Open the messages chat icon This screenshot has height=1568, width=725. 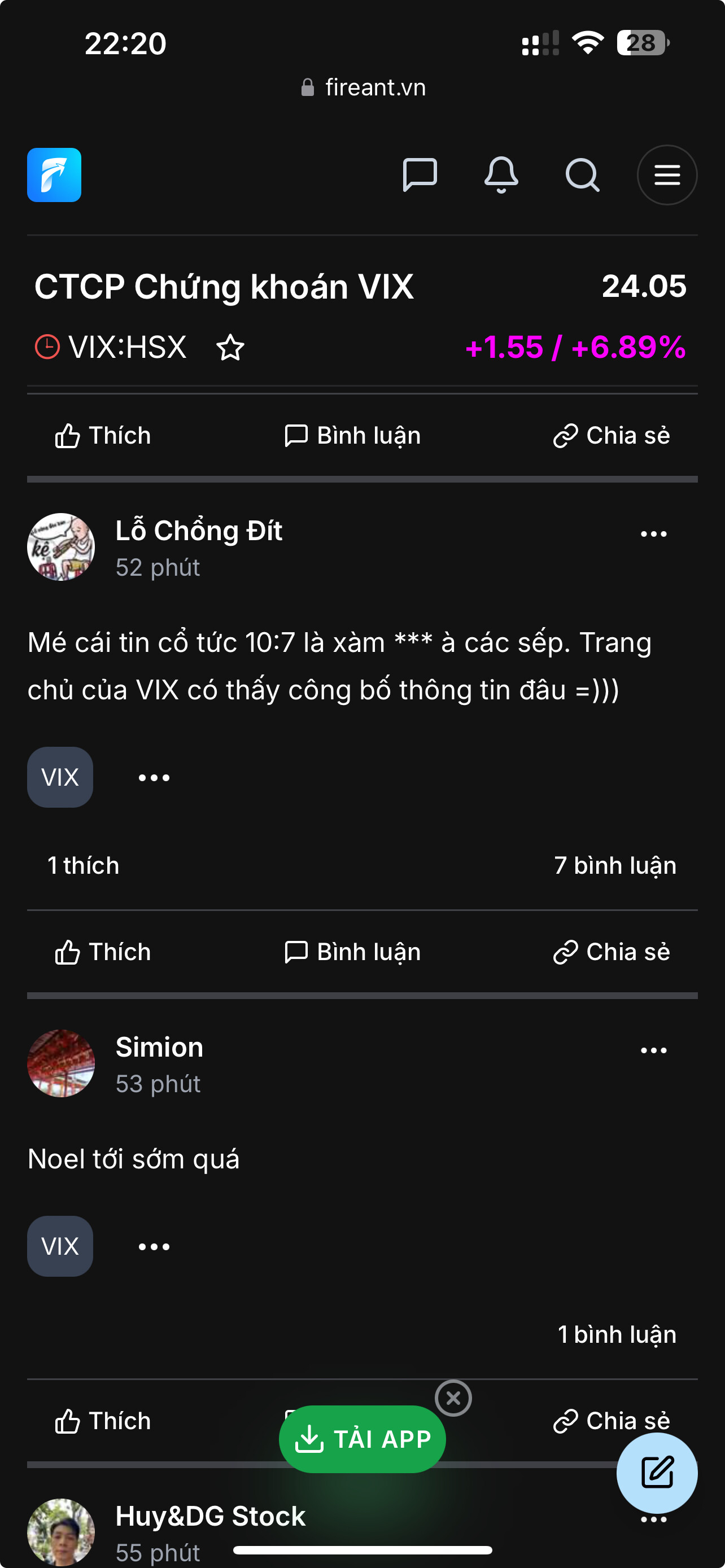420,175
